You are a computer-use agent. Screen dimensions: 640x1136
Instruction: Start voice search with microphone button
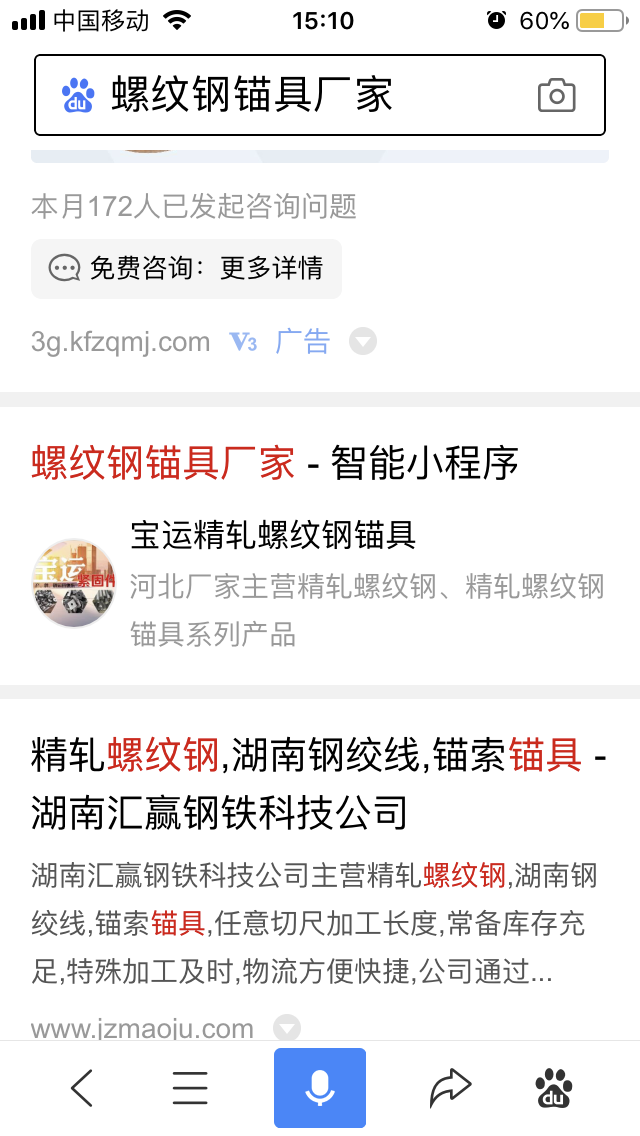pyautogui.click(x=320, y=1087)
